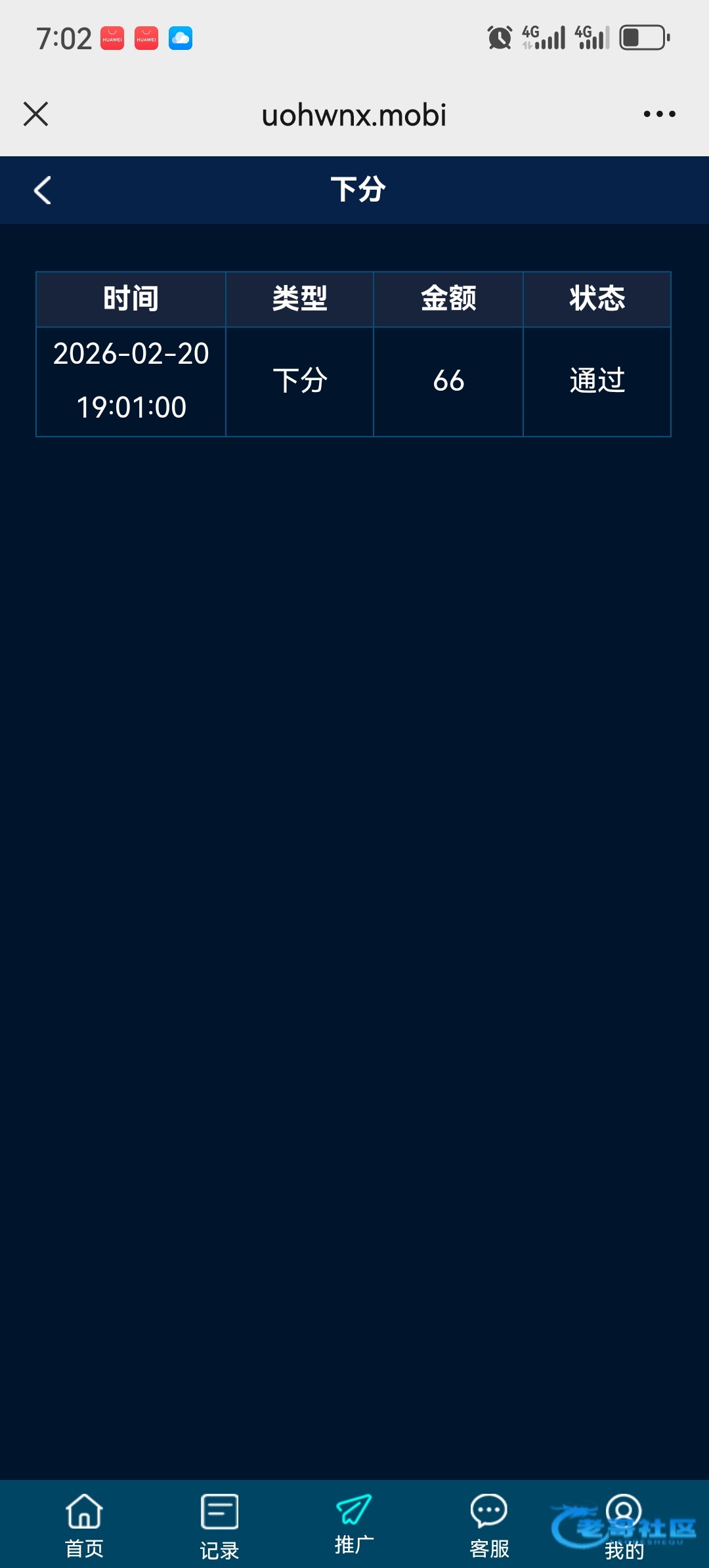Open the three-dot overflow menu
The image size is (709, 1568).
(x=659, y=114)
